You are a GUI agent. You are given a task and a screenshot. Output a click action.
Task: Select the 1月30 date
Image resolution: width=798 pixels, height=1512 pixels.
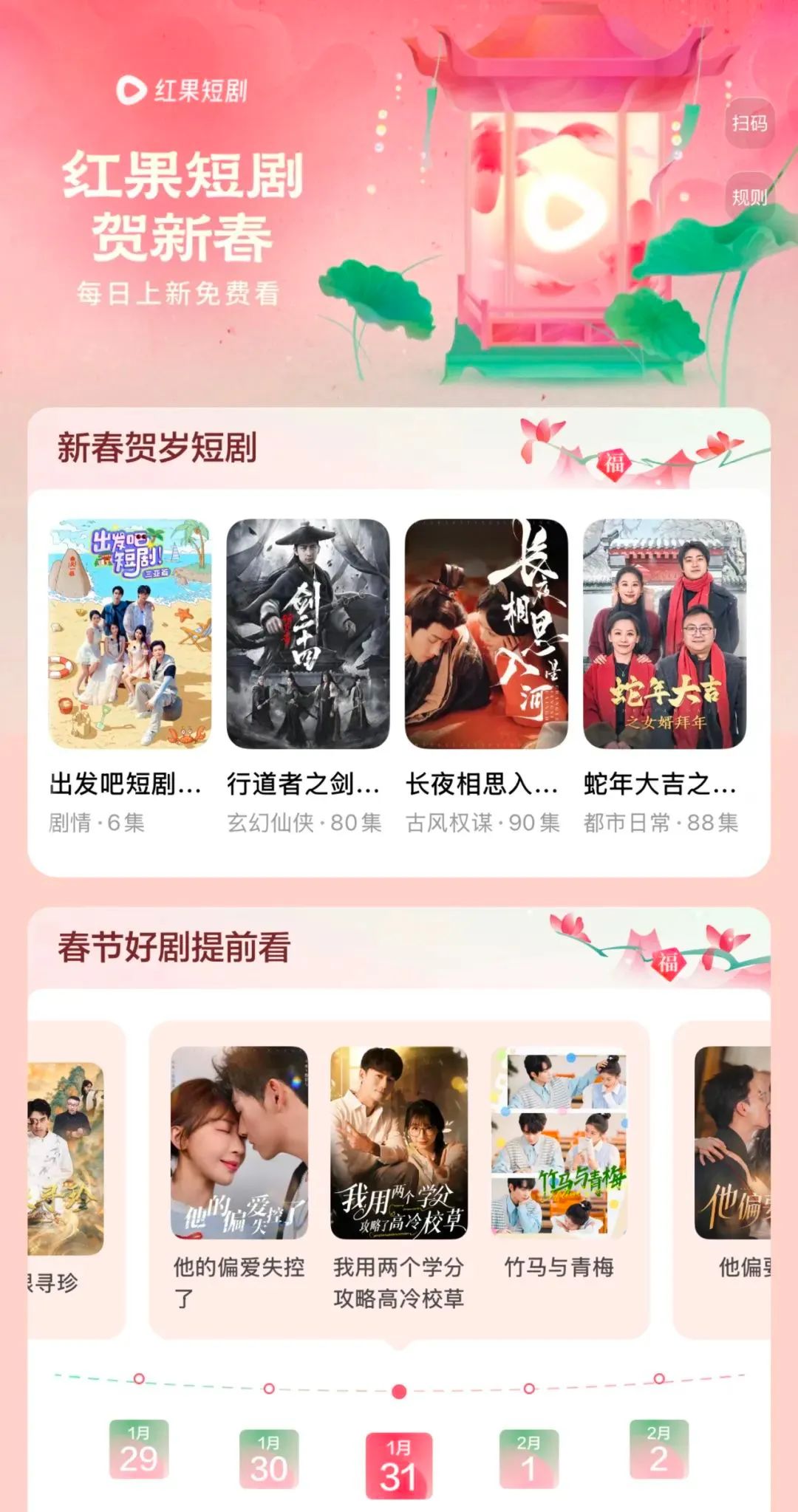[269, 1459]
